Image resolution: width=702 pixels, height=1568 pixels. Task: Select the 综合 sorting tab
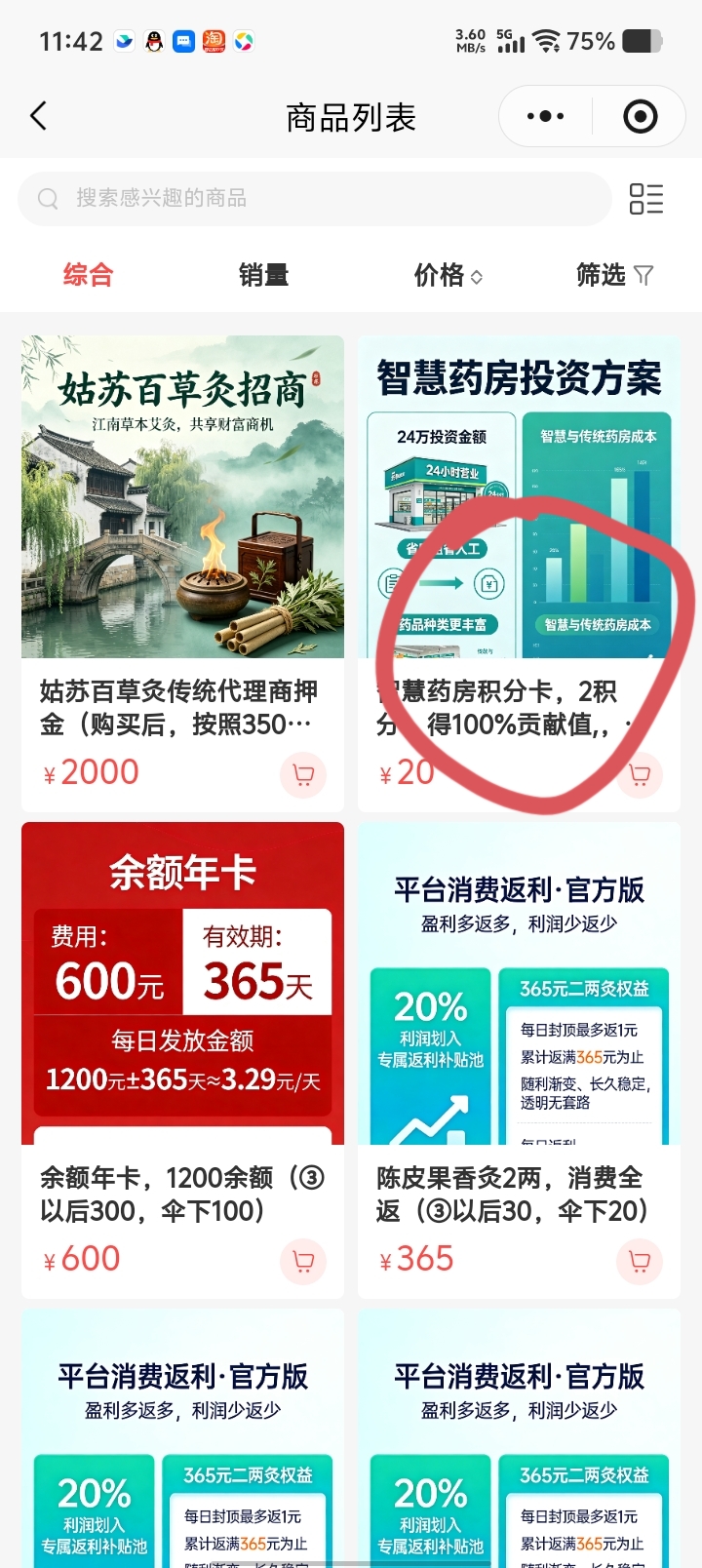tap(89, 275)
